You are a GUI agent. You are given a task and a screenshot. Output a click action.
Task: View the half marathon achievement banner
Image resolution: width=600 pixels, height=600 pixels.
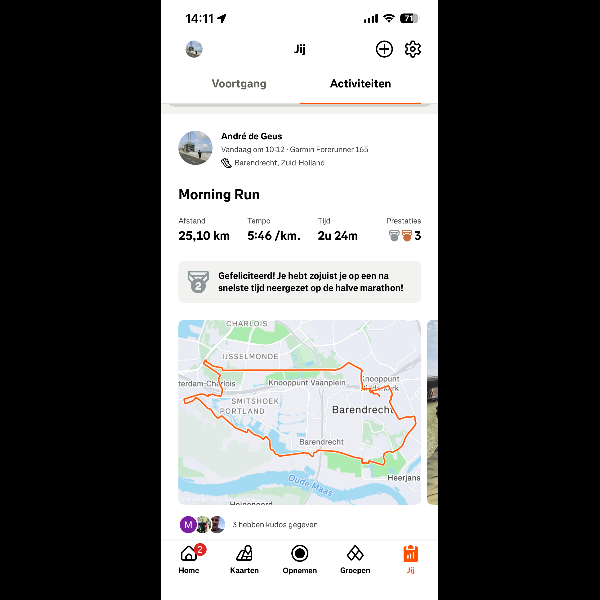[x=299, y=282]
